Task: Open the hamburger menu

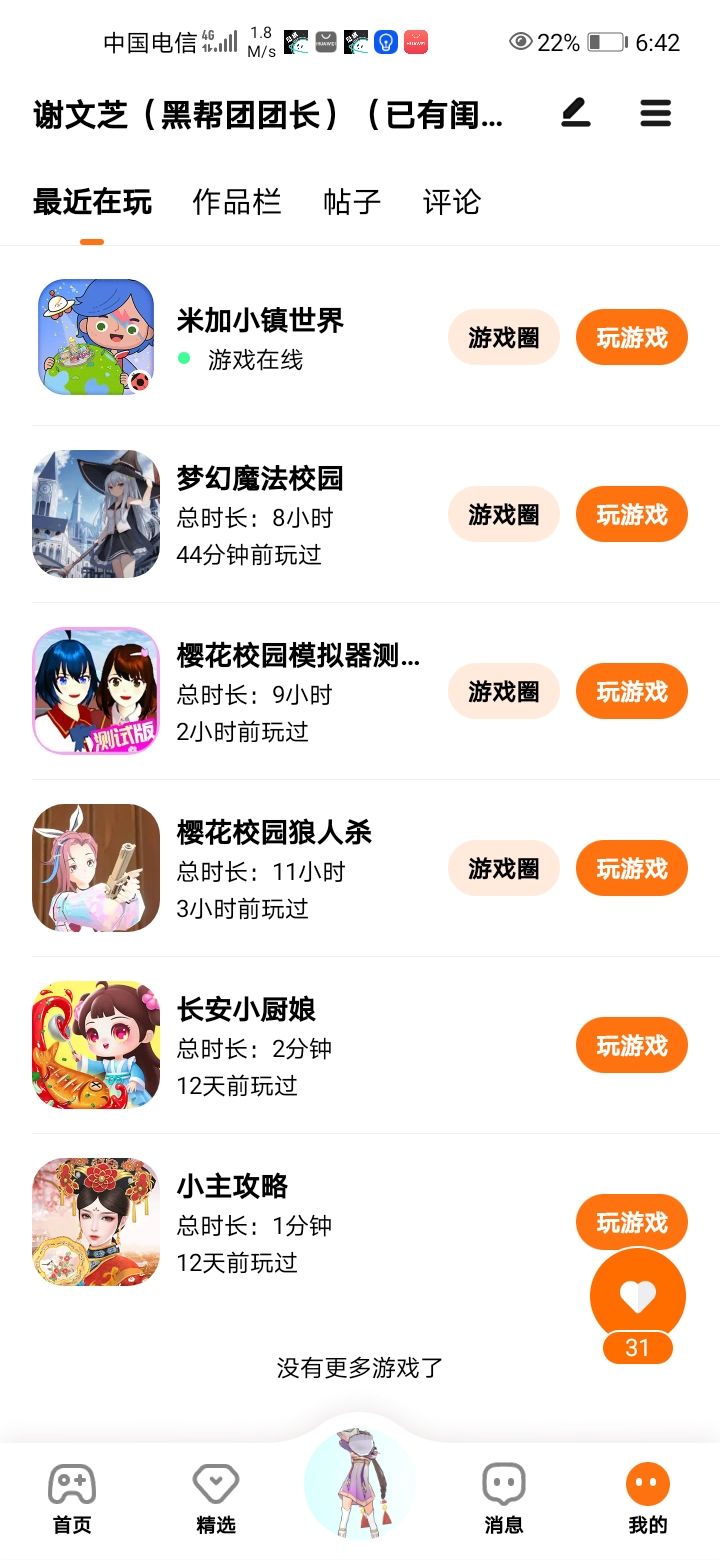Action: (x=655, y=114)
